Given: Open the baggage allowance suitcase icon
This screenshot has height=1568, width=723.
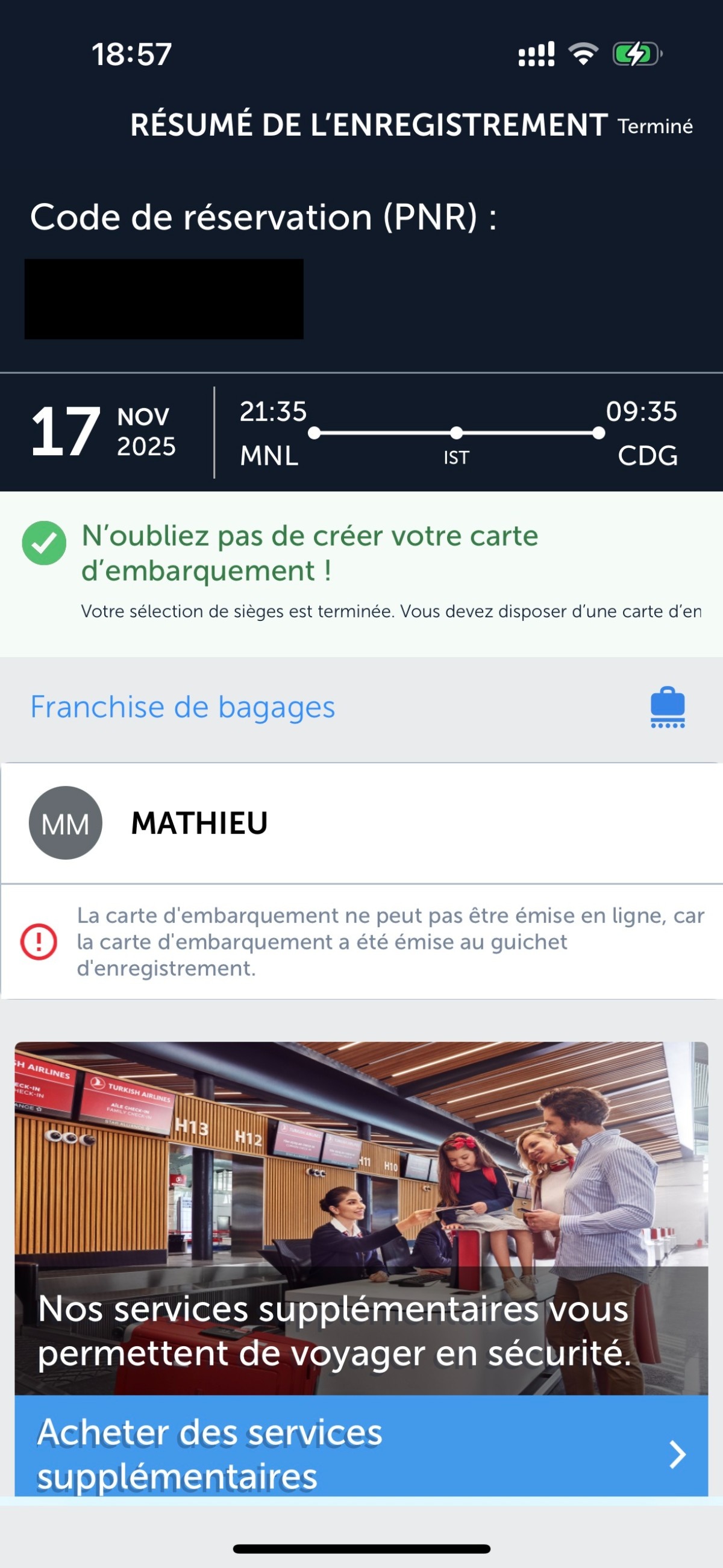Looking at the screenshot, I should (667, 707).
